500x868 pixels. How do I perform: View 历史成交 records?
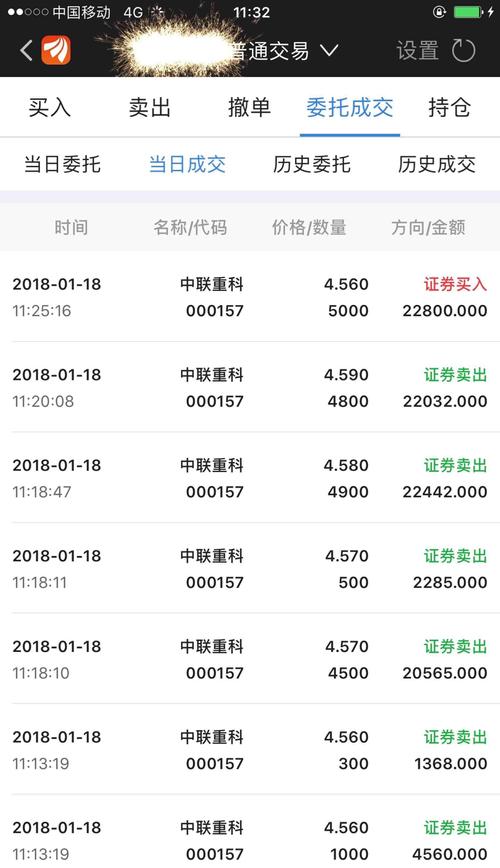tap(436, 164)
